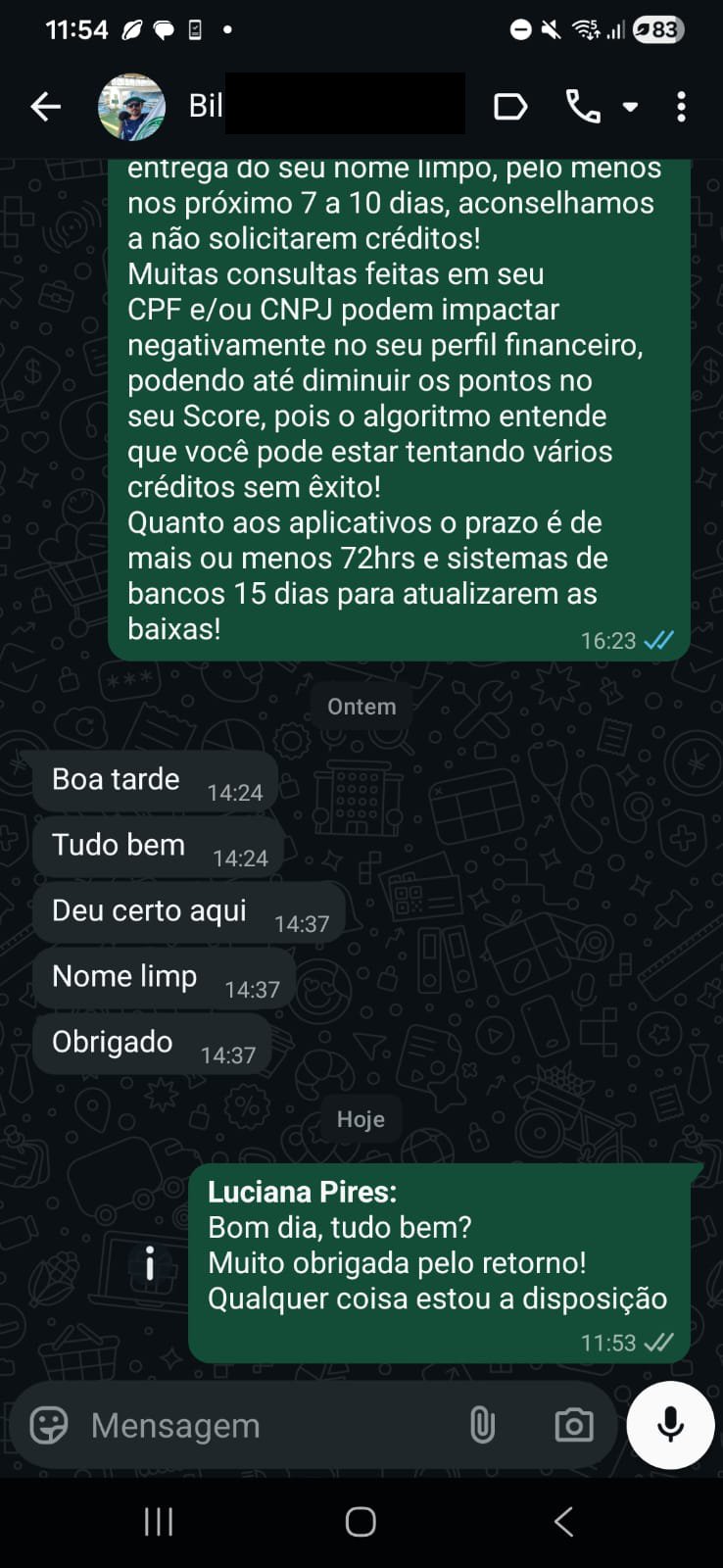Tap the Mensagem text input field
The image size is (723, 1568).
pyautogui.click(x=245, y=1426)
